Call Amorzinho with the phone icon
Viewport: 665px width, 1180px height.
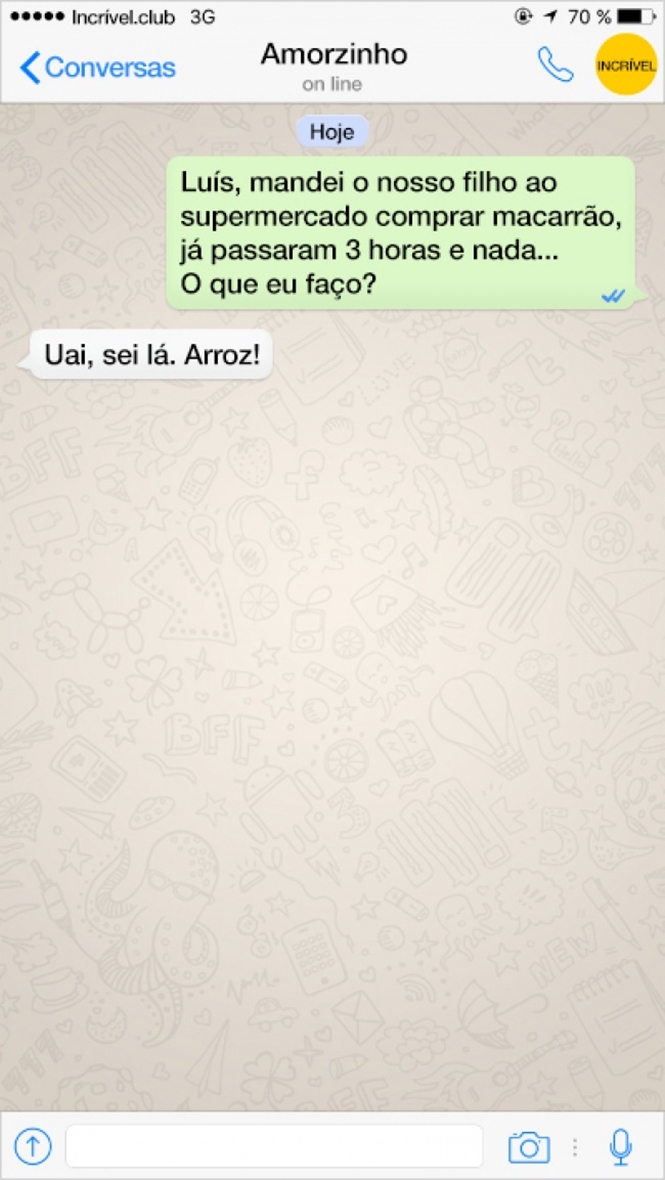[x=555, y=65]
